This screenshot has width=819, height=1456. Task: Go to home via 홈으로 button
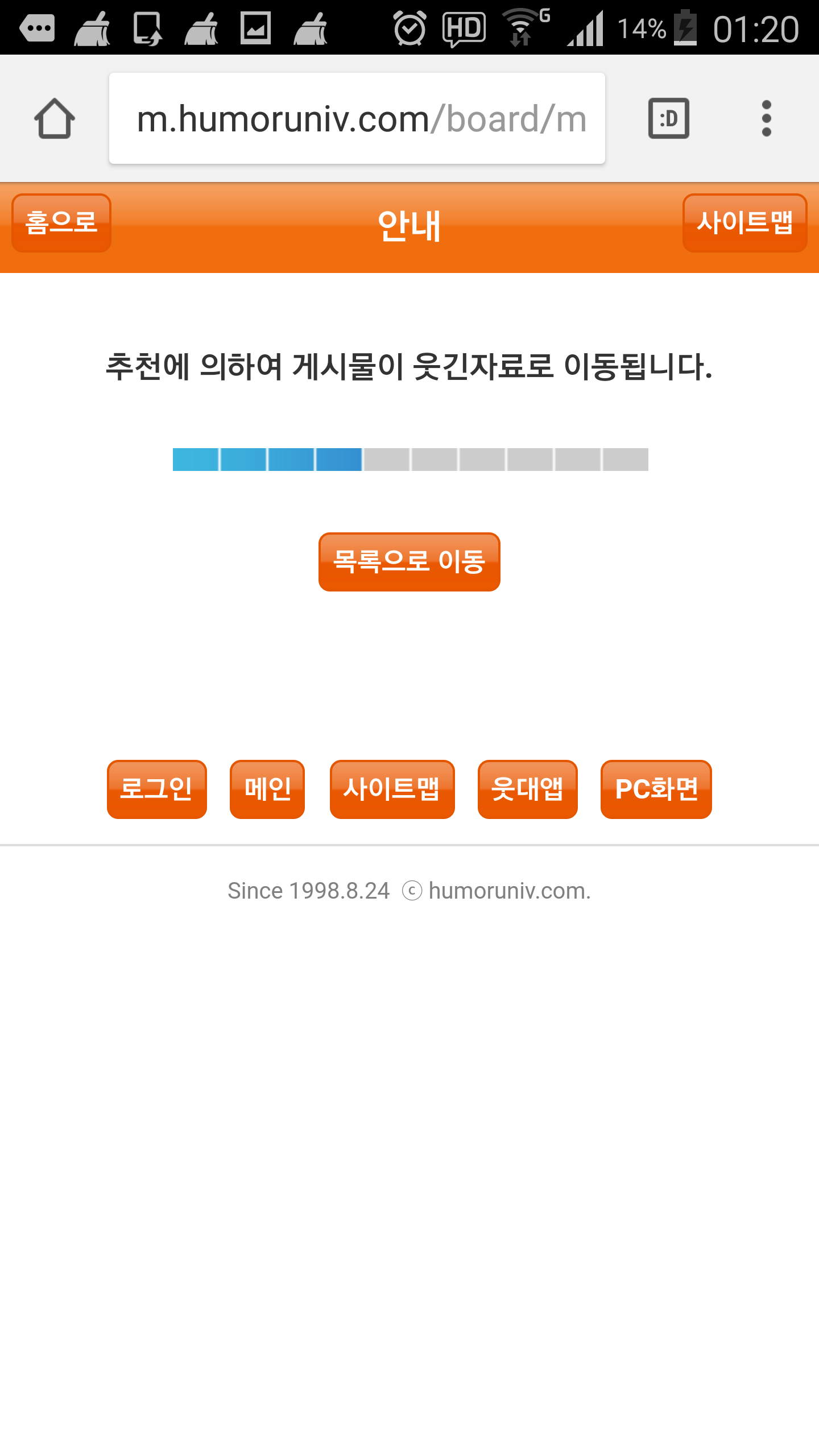coord(61,223)
